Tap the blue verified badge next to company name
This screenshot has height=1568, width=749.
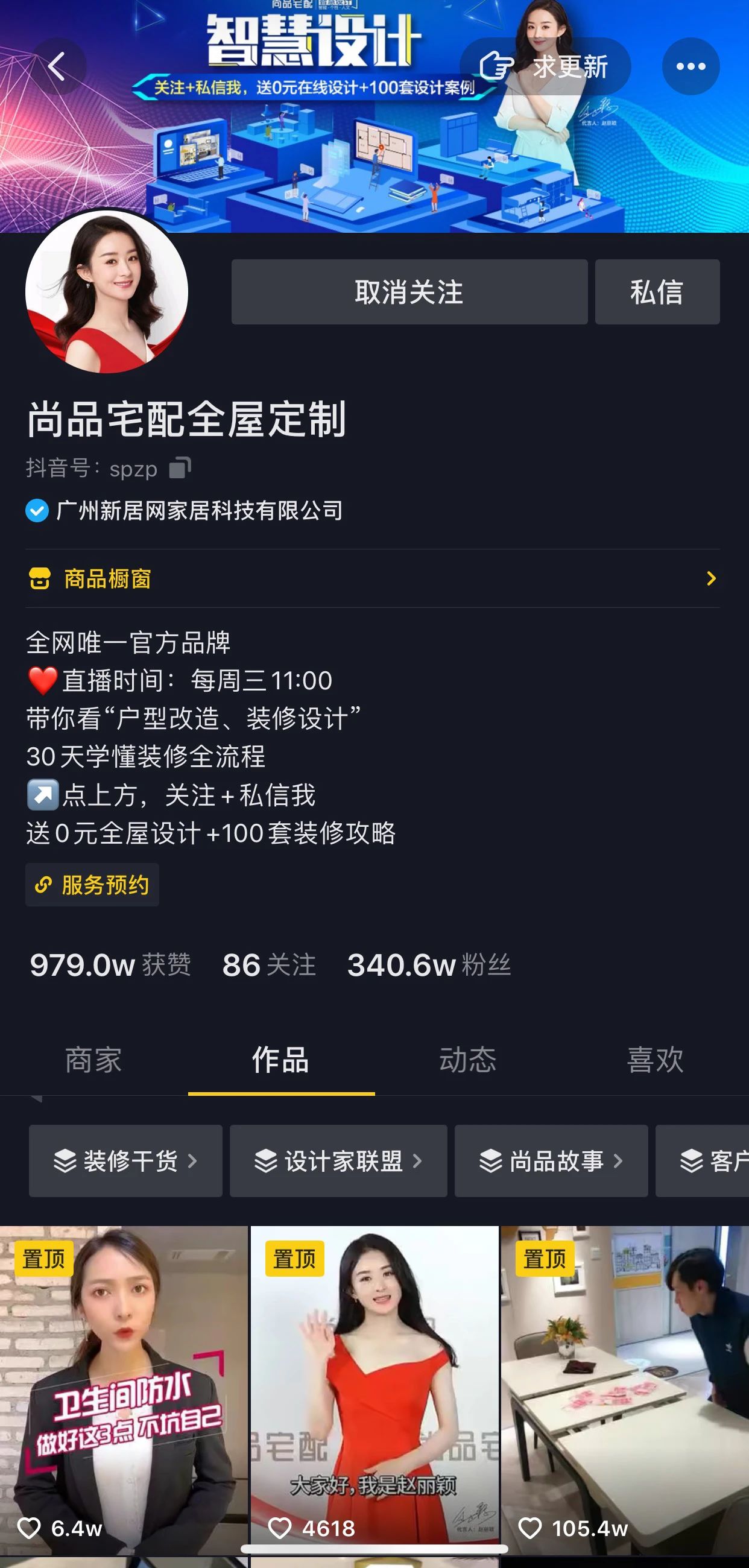coord(38,512)
